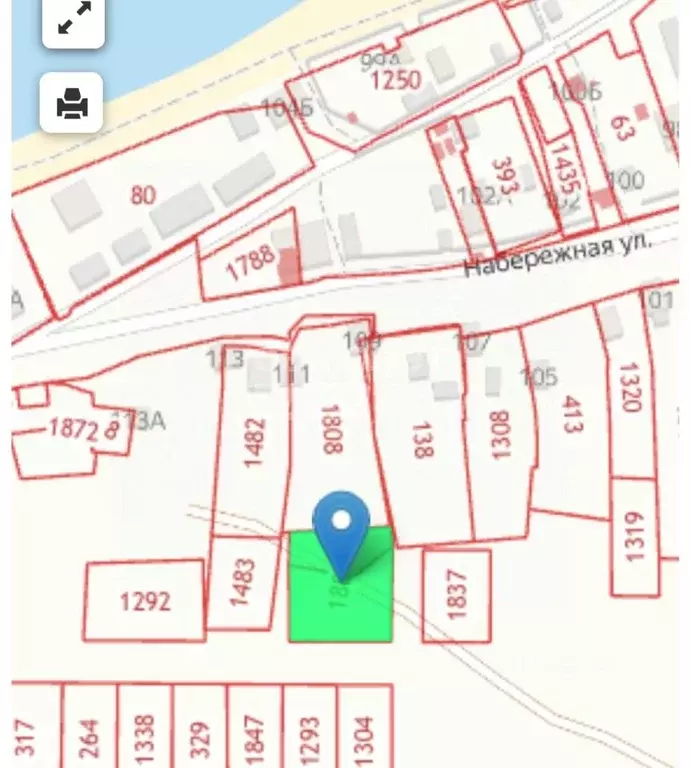Print the cadastral map

pos(72,103)
